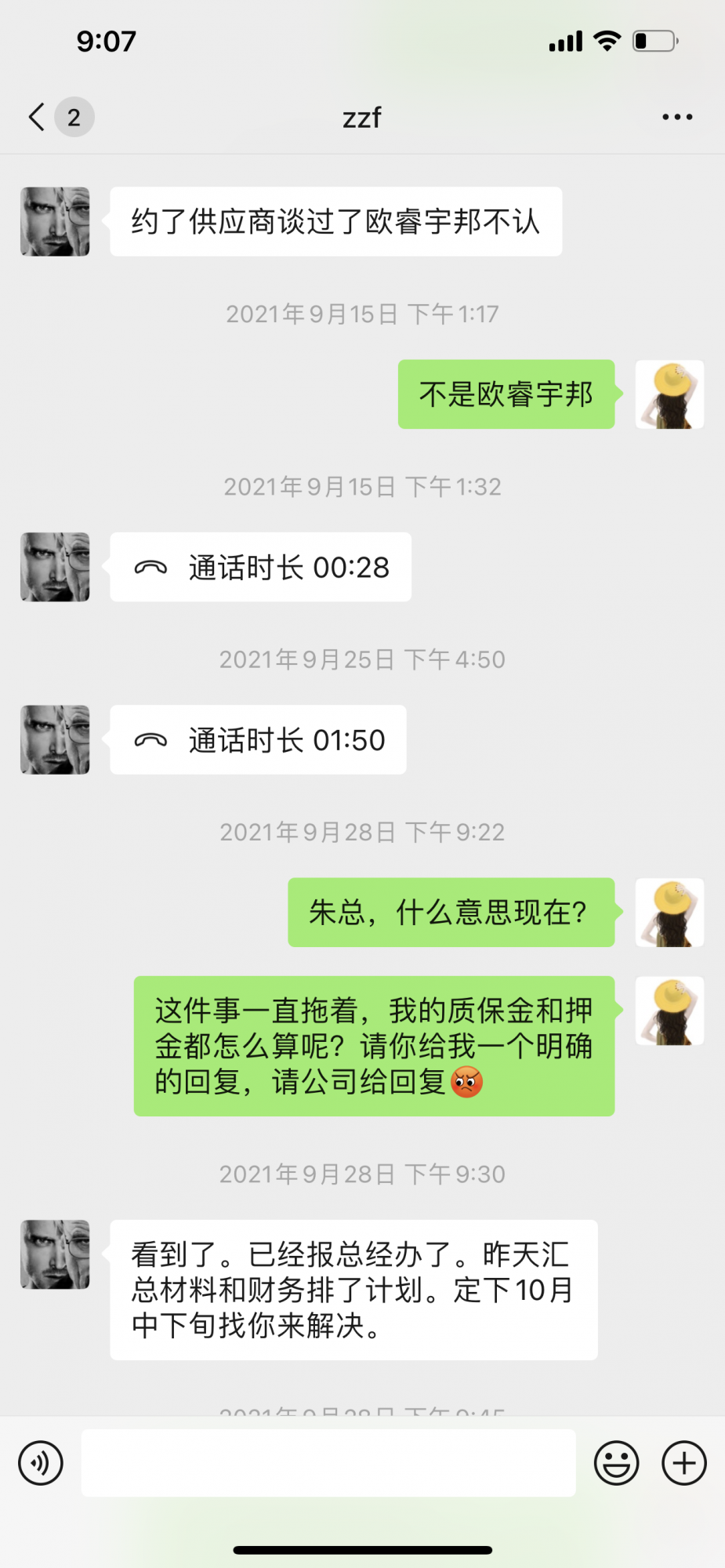This screenshot has height=1568, width=725.
Task: Redial from the 通话时长 01:50 call record
Action: click(258, 739)
